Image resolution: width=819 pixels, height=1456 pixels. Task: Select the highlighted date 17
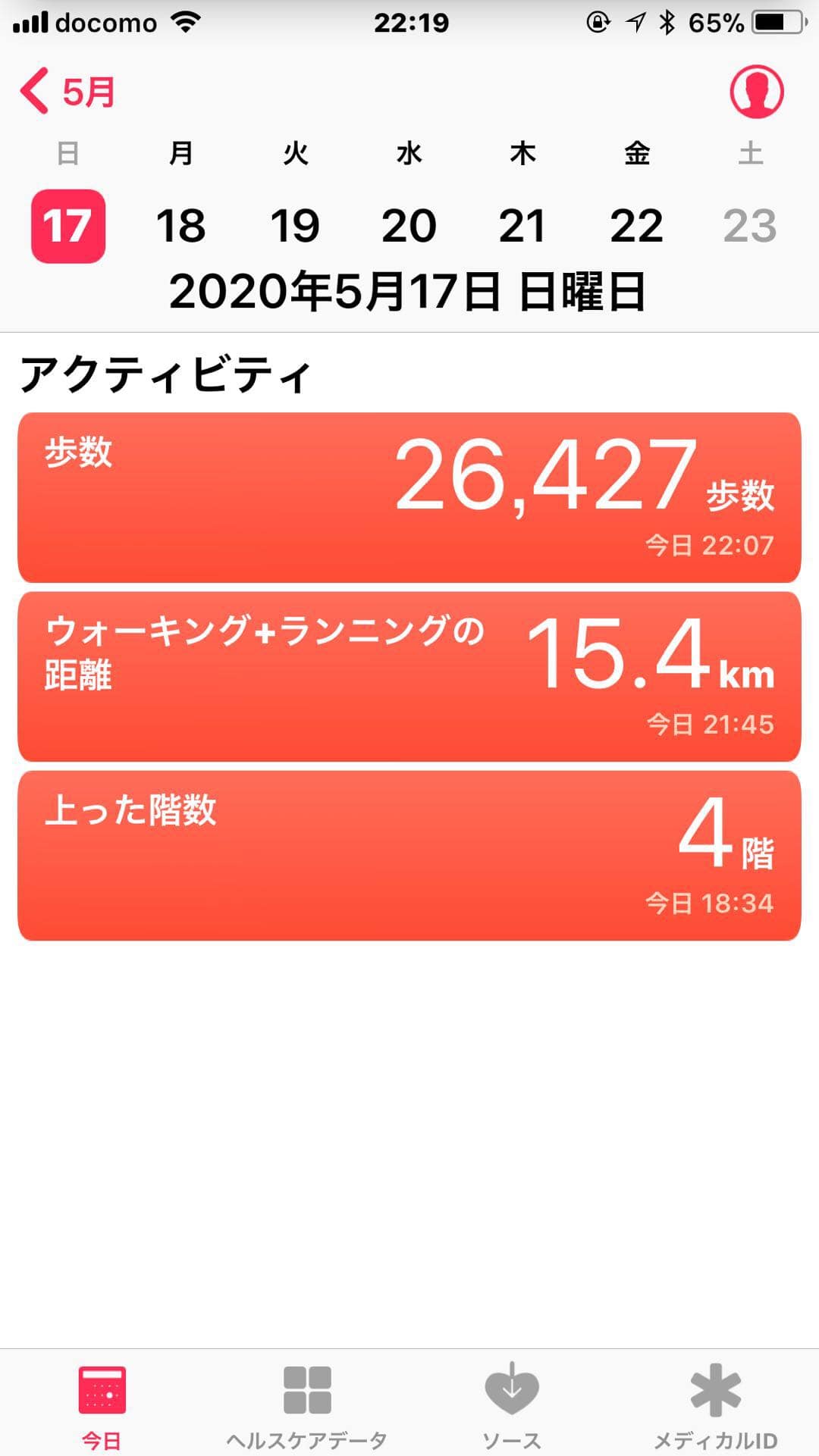68,226
